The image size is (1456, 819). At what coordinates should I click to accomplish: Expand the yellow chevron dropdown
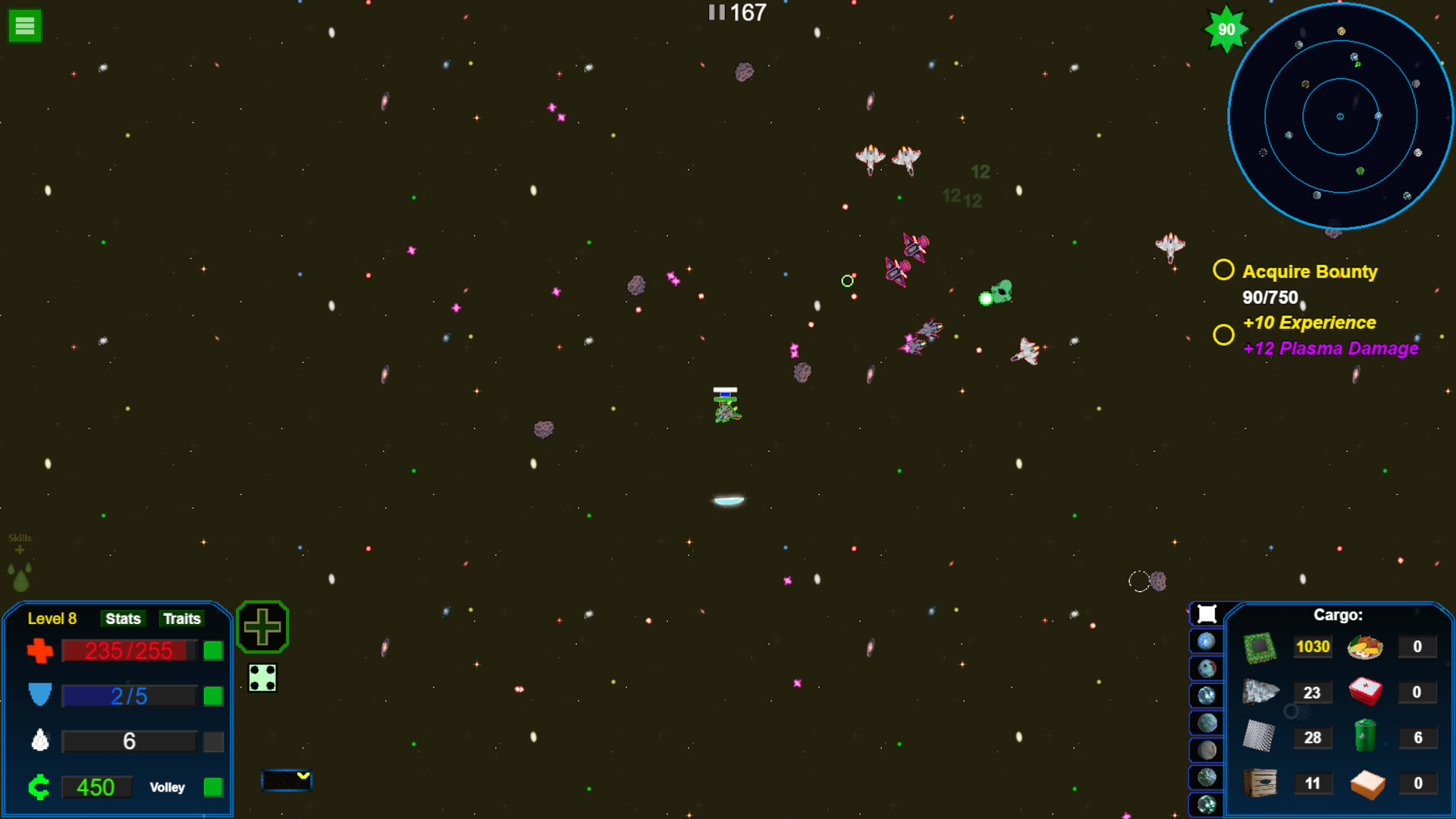pos(287,779)
